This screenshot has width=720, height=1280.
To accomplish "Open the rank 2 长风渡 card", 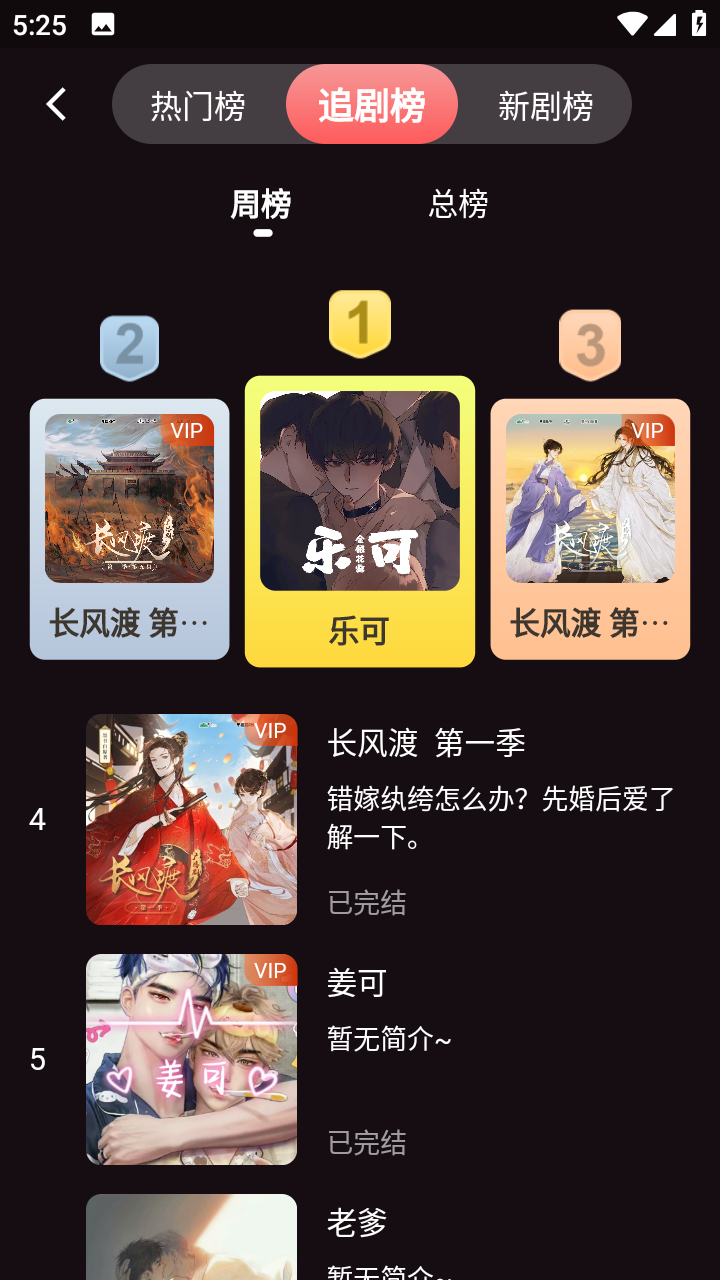I will pos(130,528).
